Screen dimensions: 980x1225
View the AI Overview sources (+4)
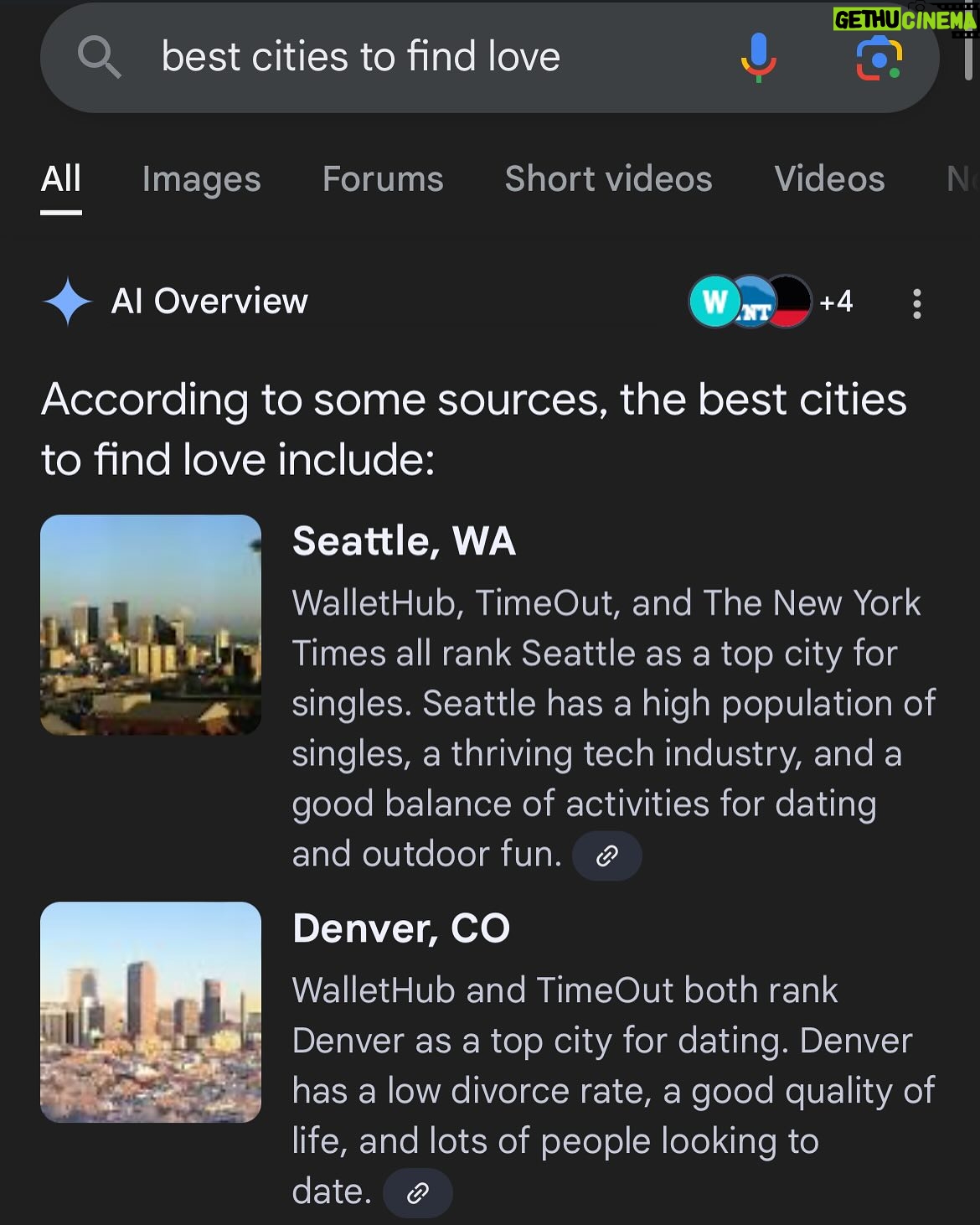pyautogui.click(x=771, y=302)
